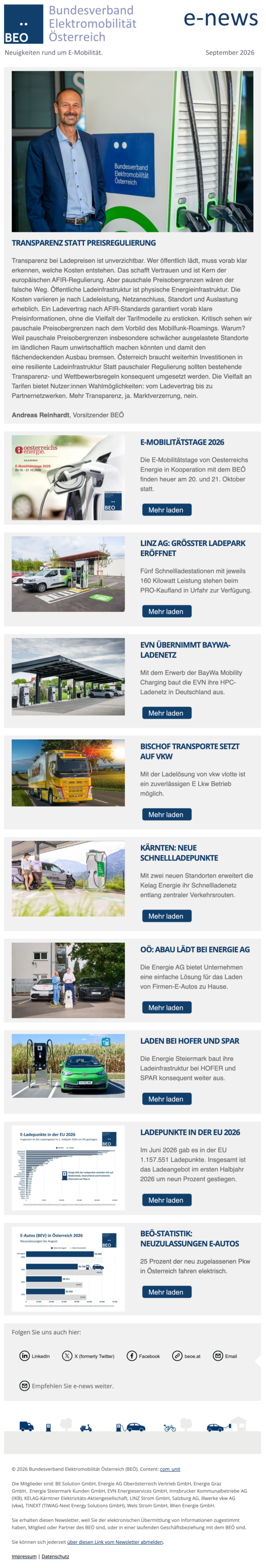The image size is (266, 1568).
Task: Select Empfehlen Sie e-news weiter
Action: 67,1386
